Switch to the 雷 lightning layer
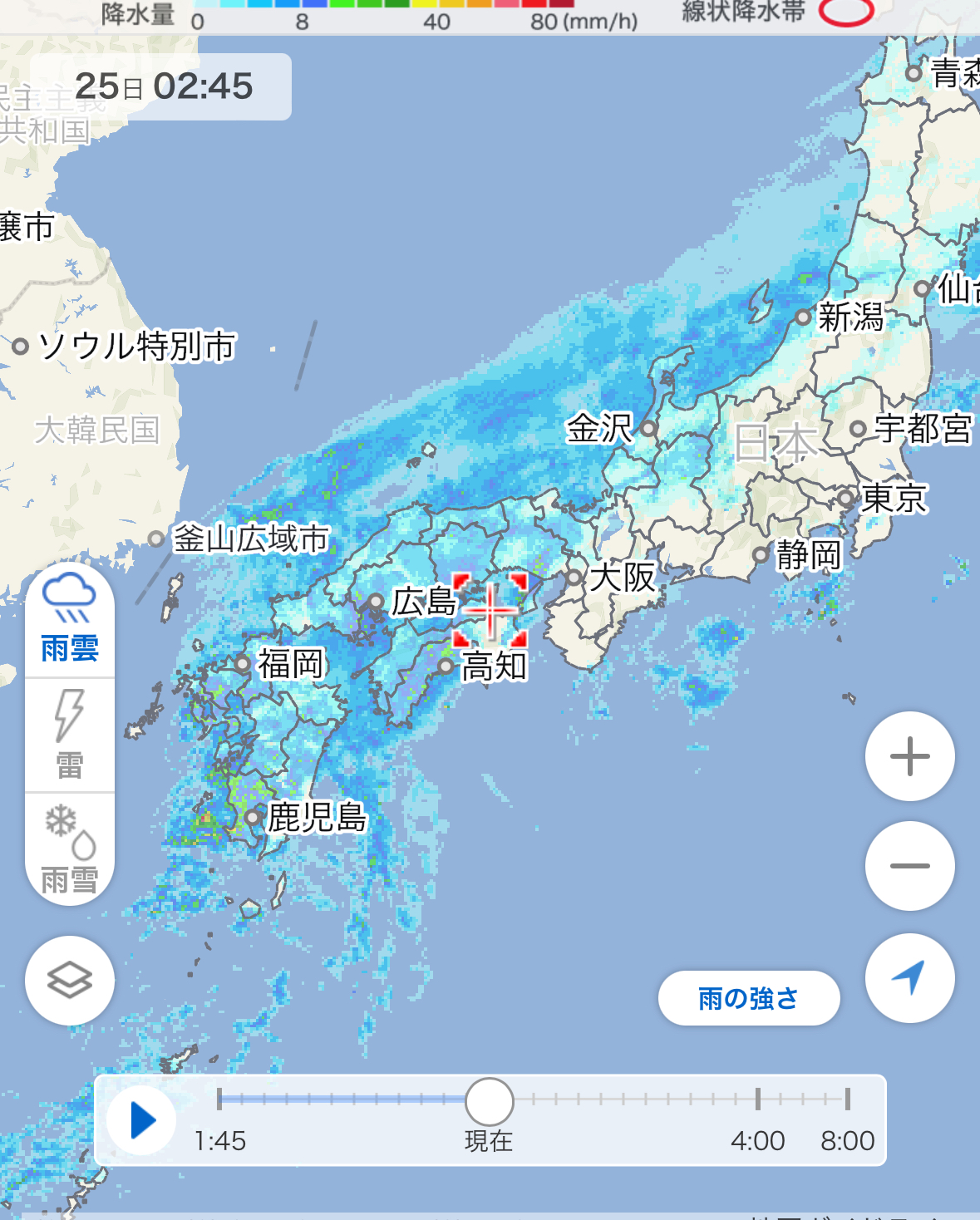Image resolution: width=980 pixels, height=1220 pixels. [x=70, y=735]
